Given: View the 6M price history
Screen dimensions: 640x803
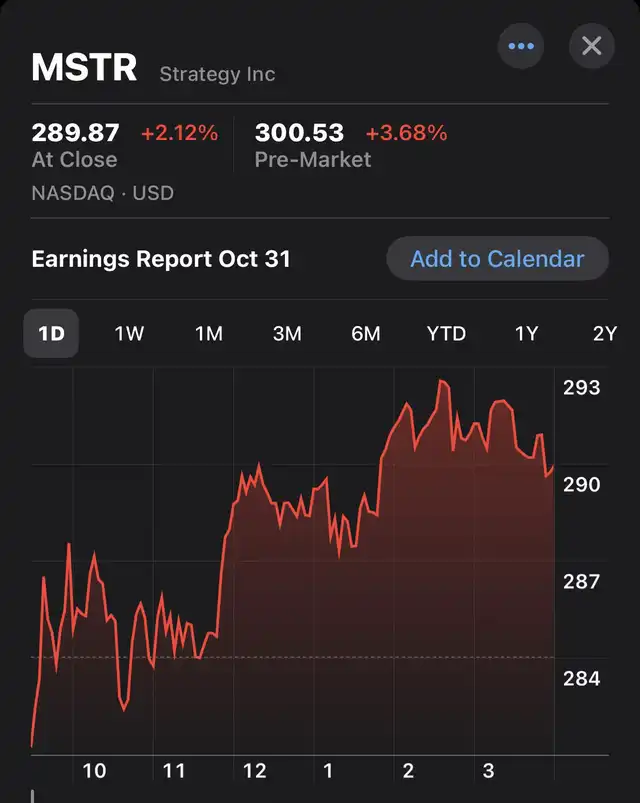Looking at the screenshot, I should point(366,334).
